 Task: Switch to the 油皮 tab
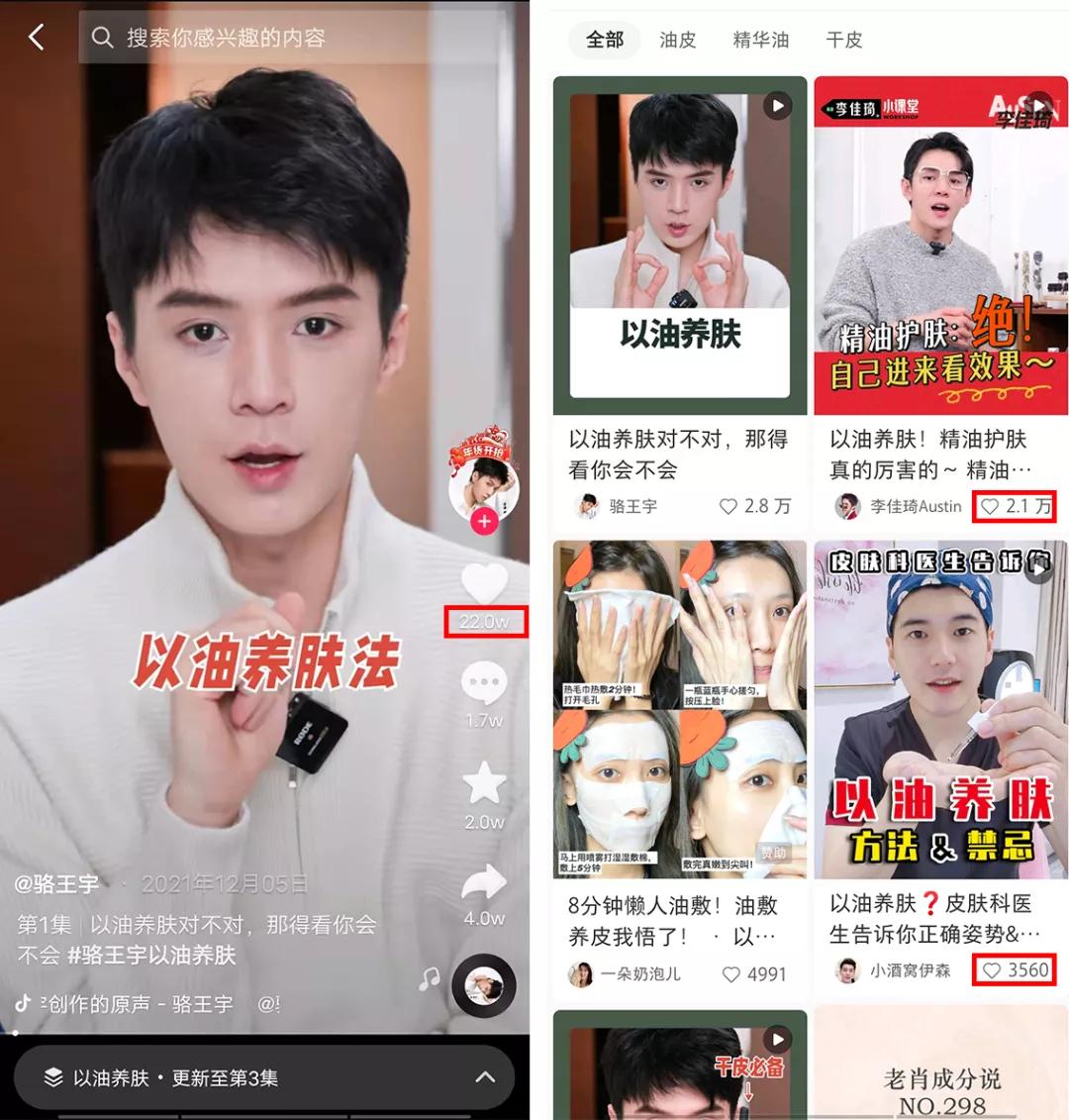click(678, 40)
